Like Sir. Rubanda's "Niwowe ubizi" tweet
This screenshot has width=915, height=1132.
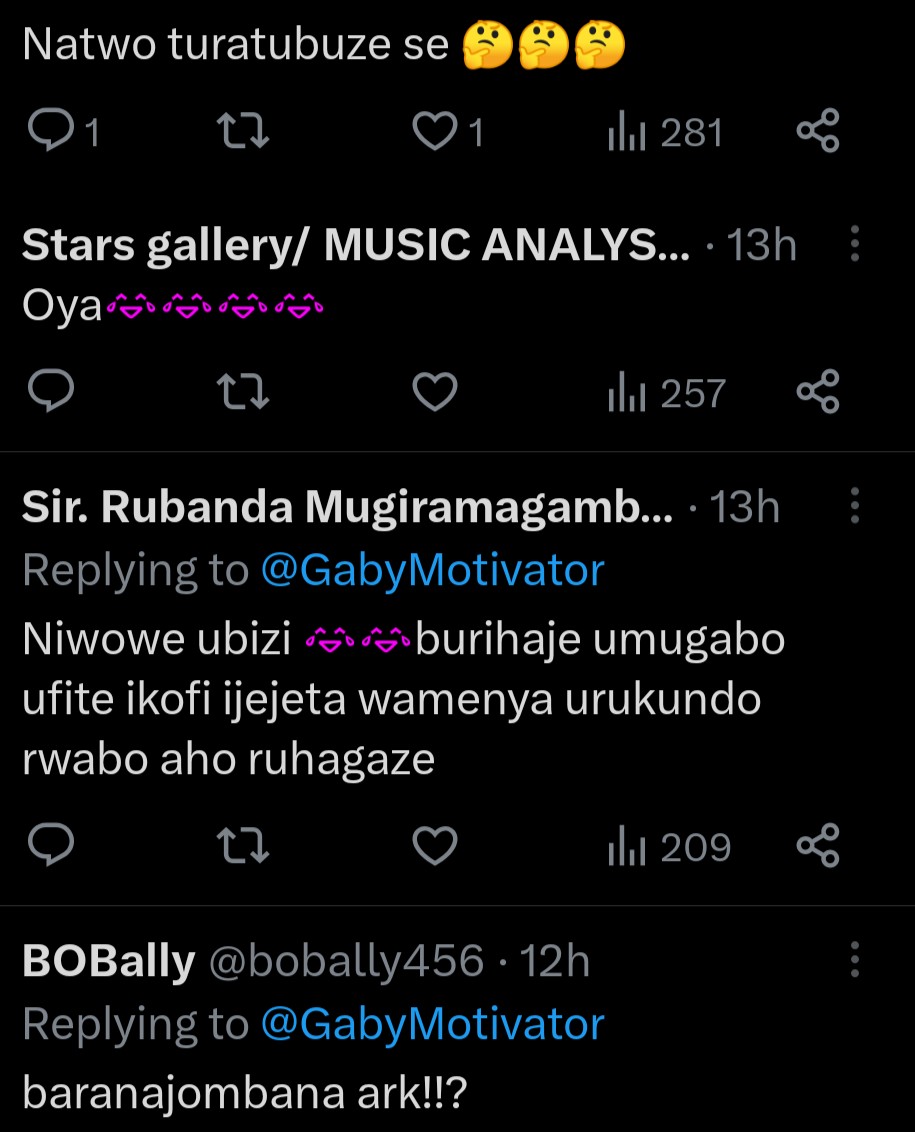(435, 848)
